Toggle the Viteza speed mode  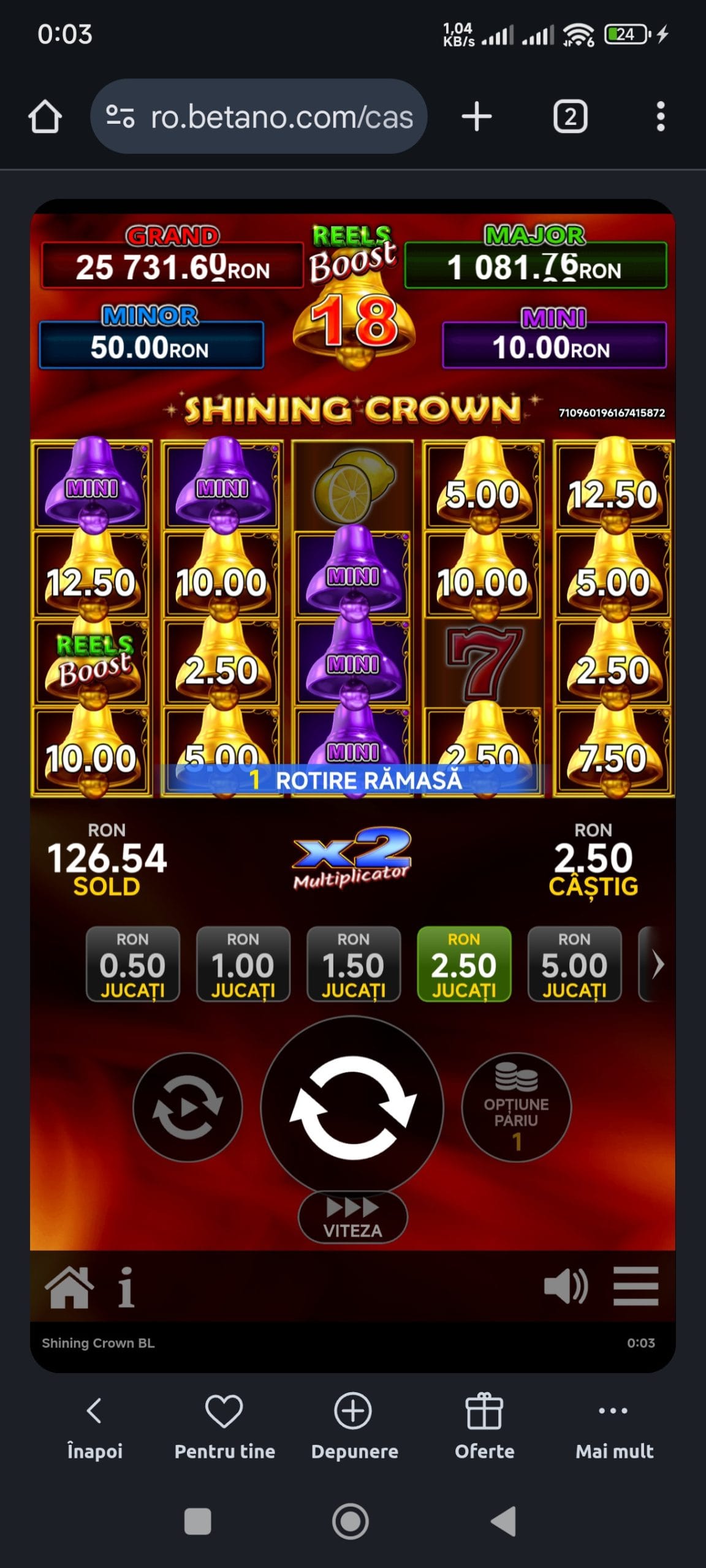tap(353, 1217)
